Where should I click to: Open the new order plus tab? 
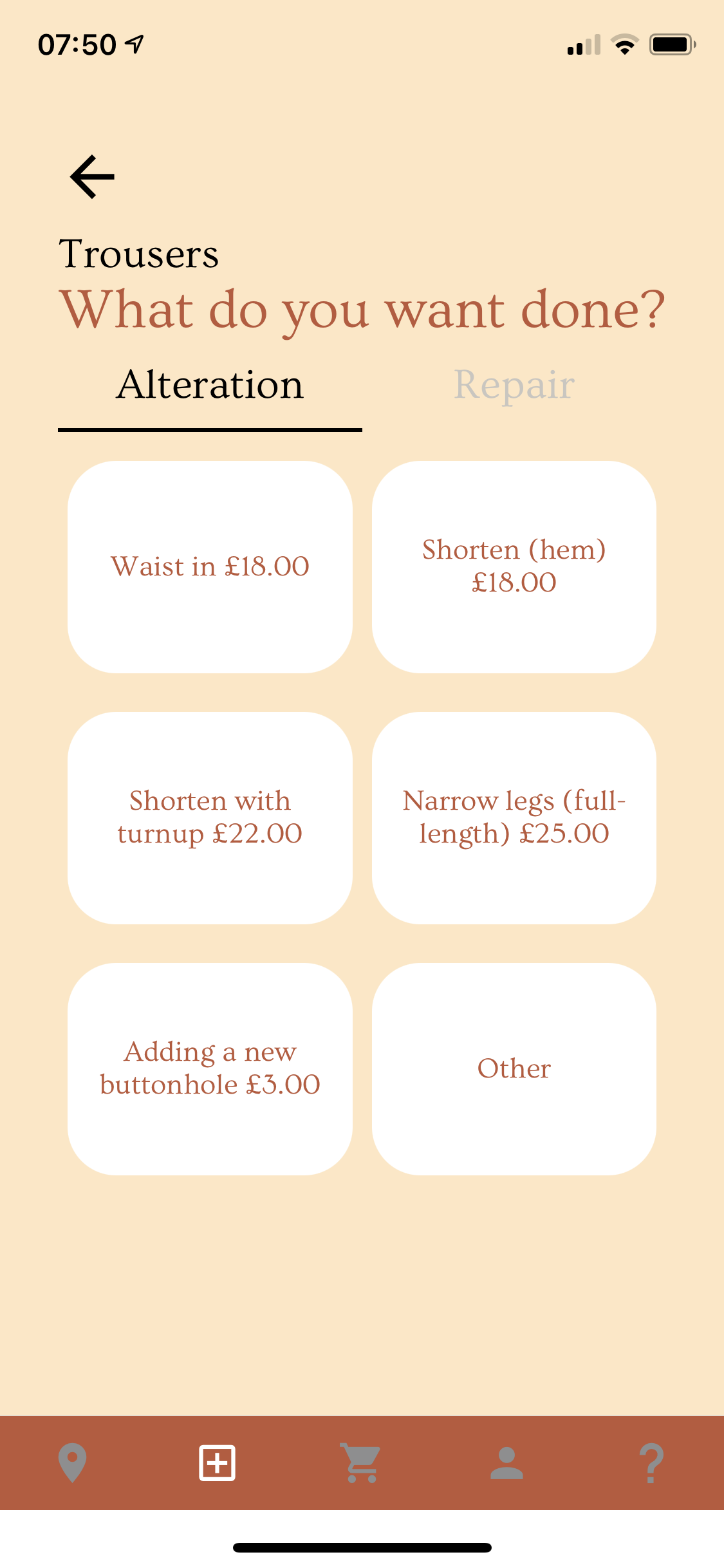pos(217,1463)
